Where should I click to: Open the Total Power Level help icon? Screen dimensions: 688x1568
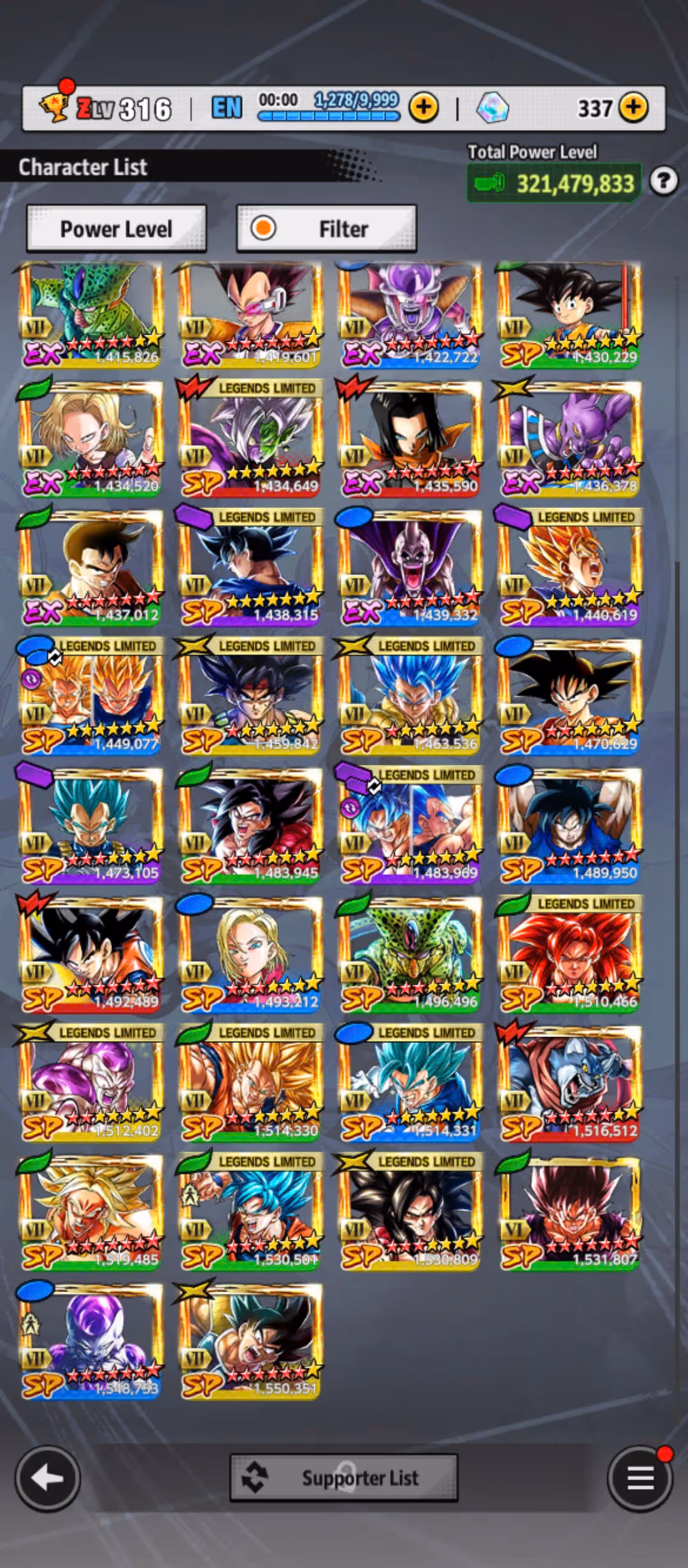click(663, 182)
